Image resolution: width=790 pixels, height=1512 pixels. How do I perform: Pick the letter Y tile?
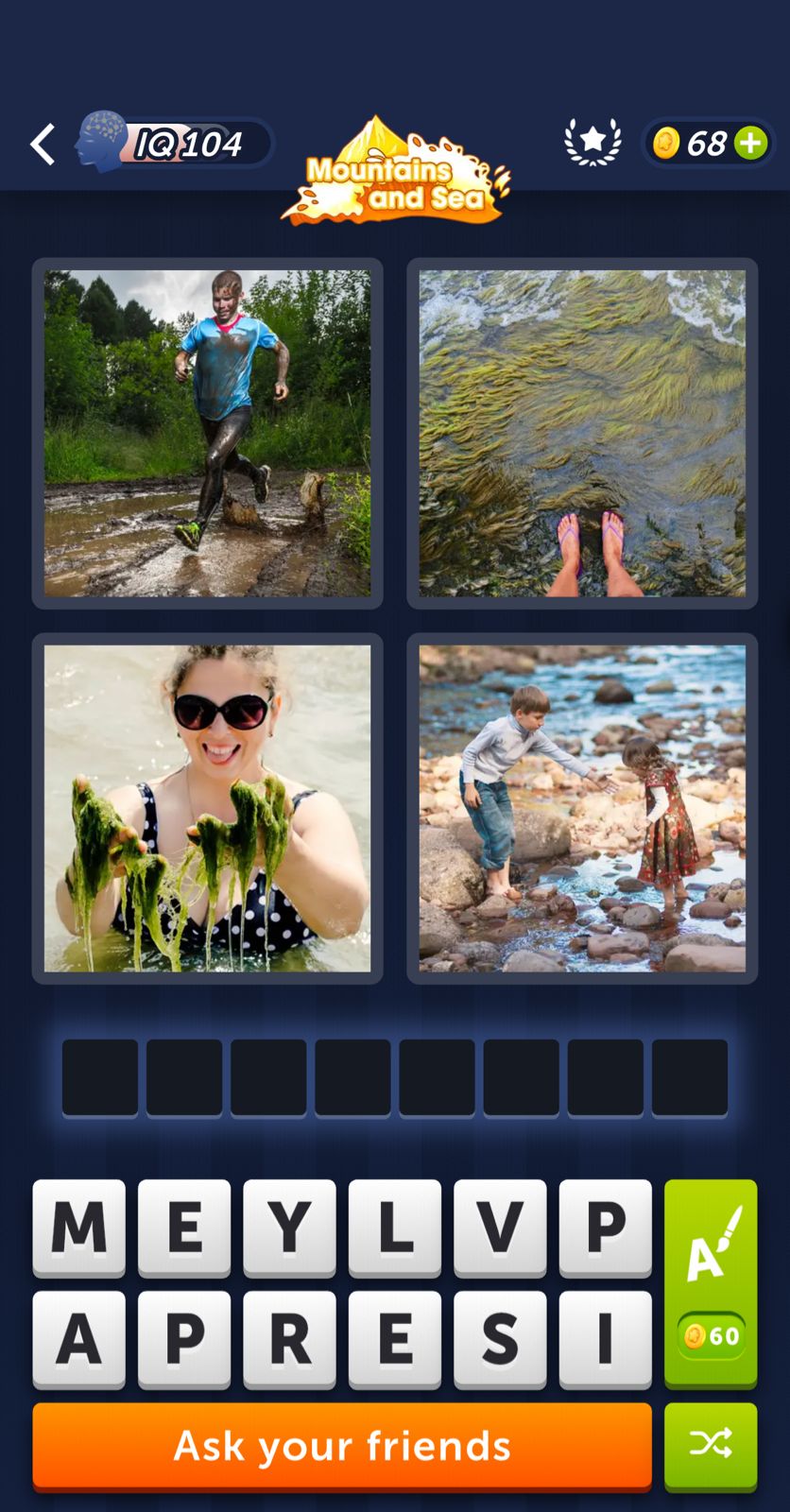(x=289, y=1227)
